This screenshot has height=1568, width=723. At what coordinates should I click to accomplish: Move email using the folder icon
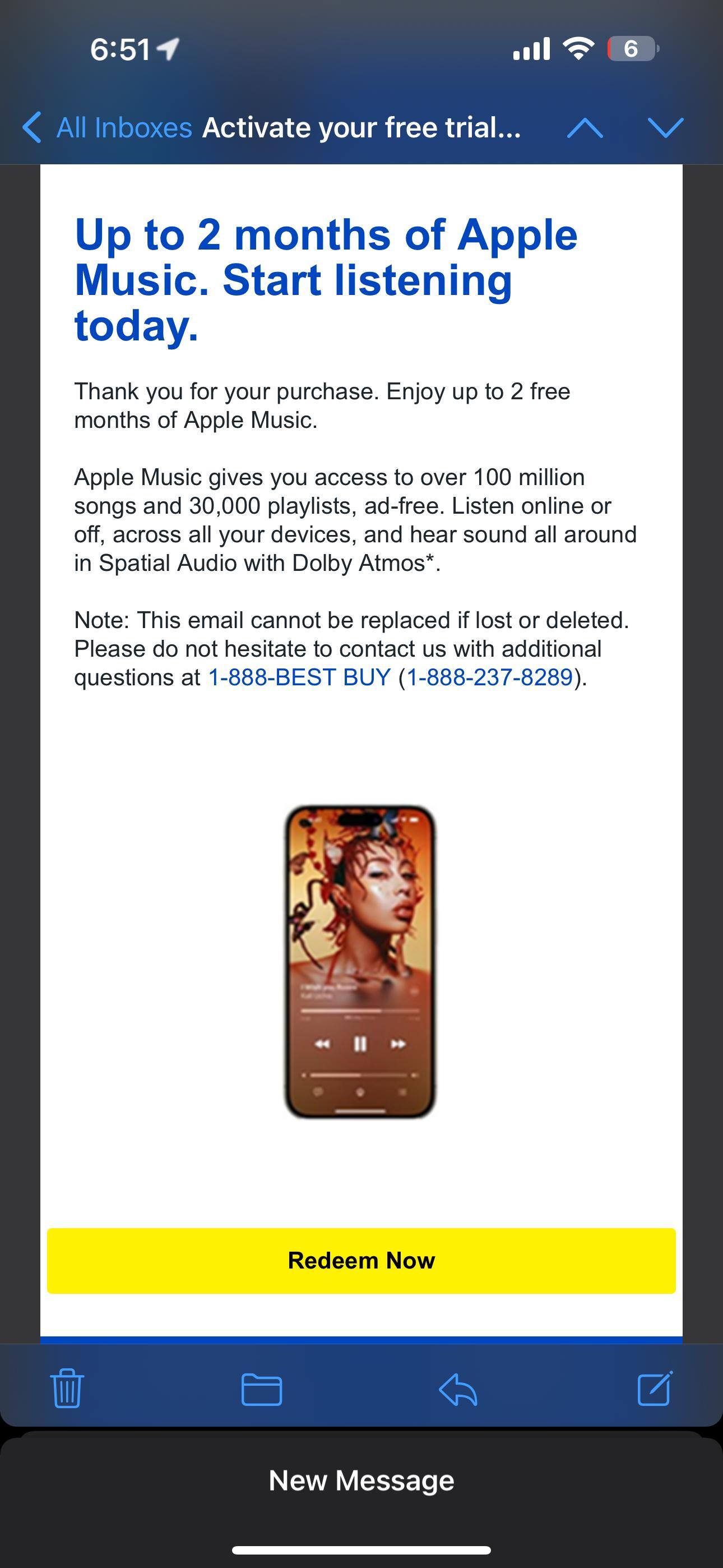(261, 1390)
